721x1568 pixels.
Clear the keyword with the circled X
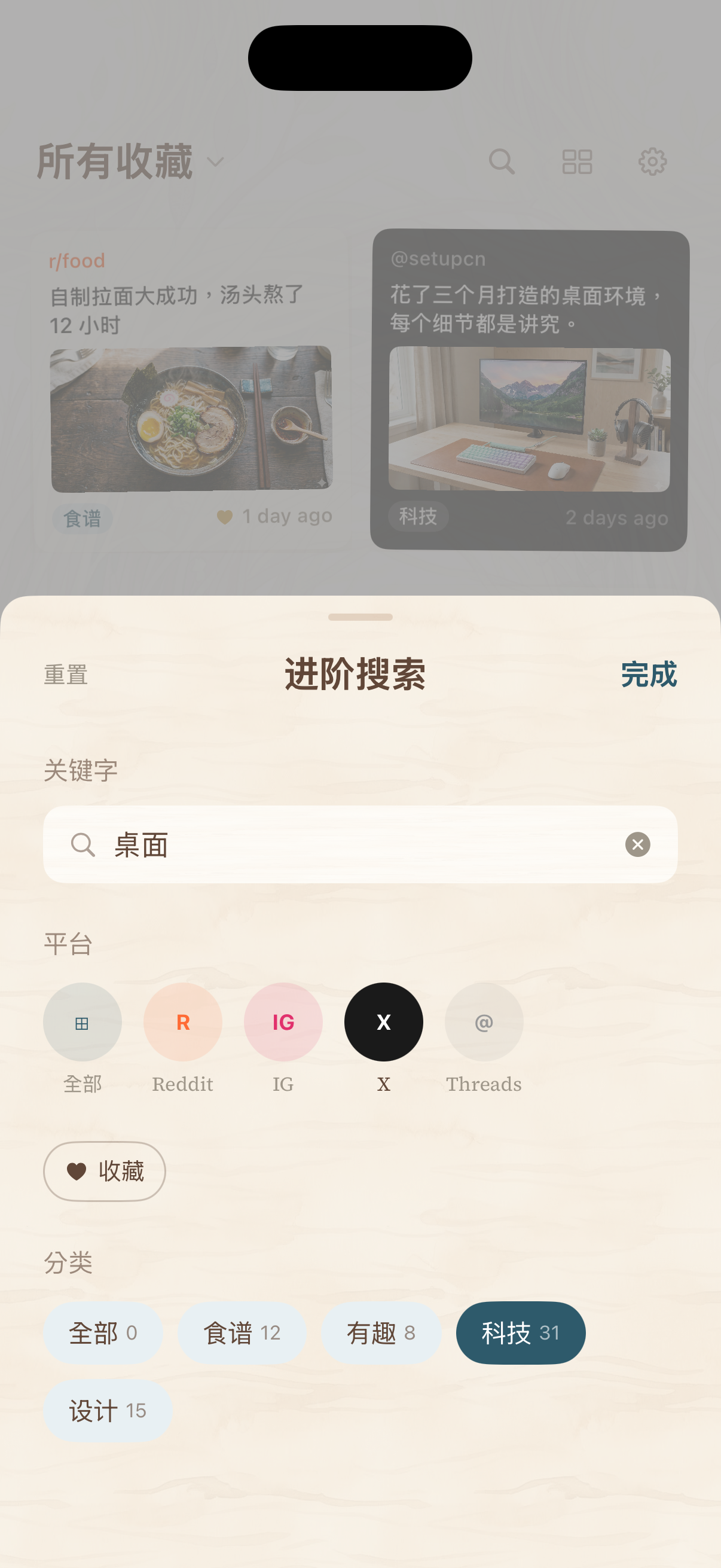(x=637, y=844)
